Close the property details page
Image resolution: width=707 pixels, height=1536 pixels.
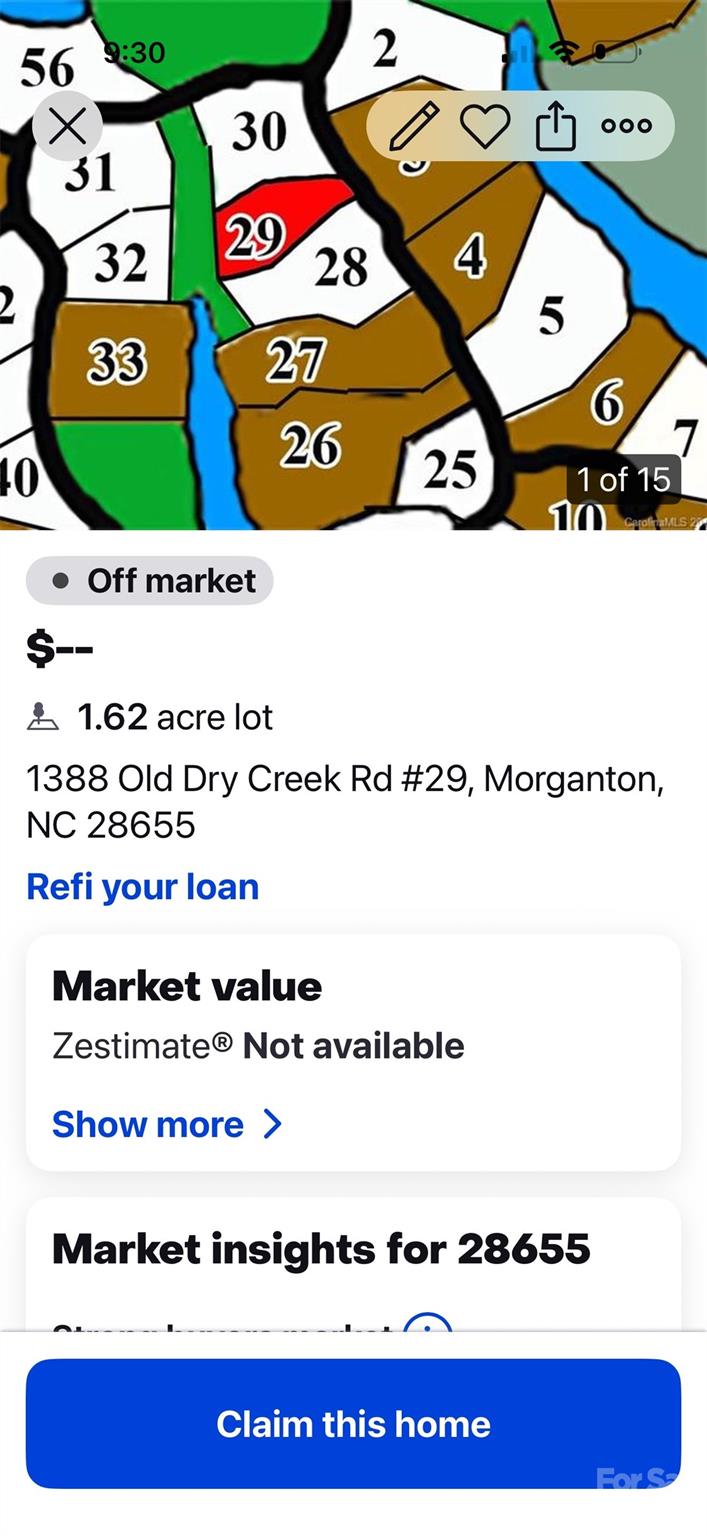point(67,127)
